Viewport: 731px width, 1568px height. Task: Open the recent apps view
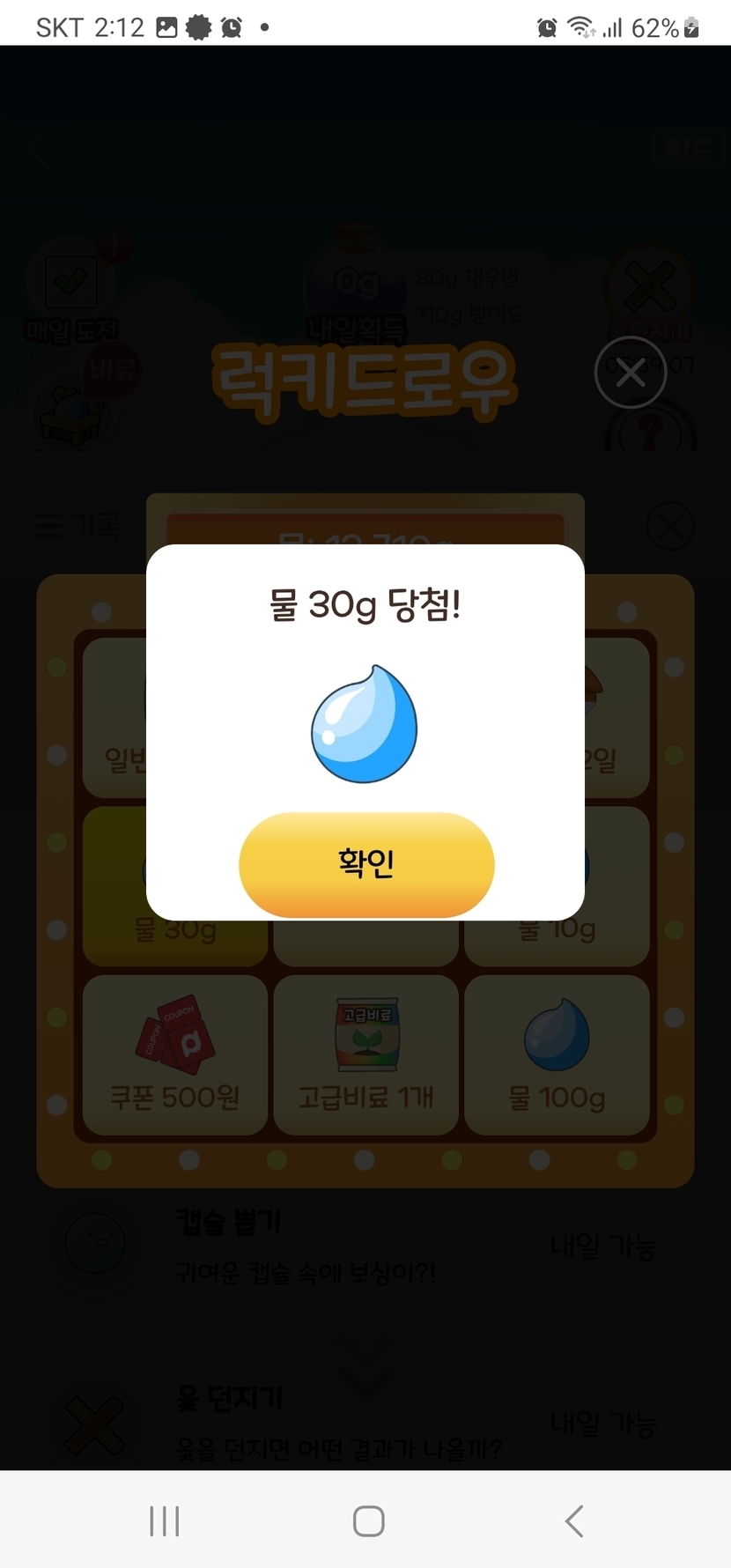tap(165, 1520)
